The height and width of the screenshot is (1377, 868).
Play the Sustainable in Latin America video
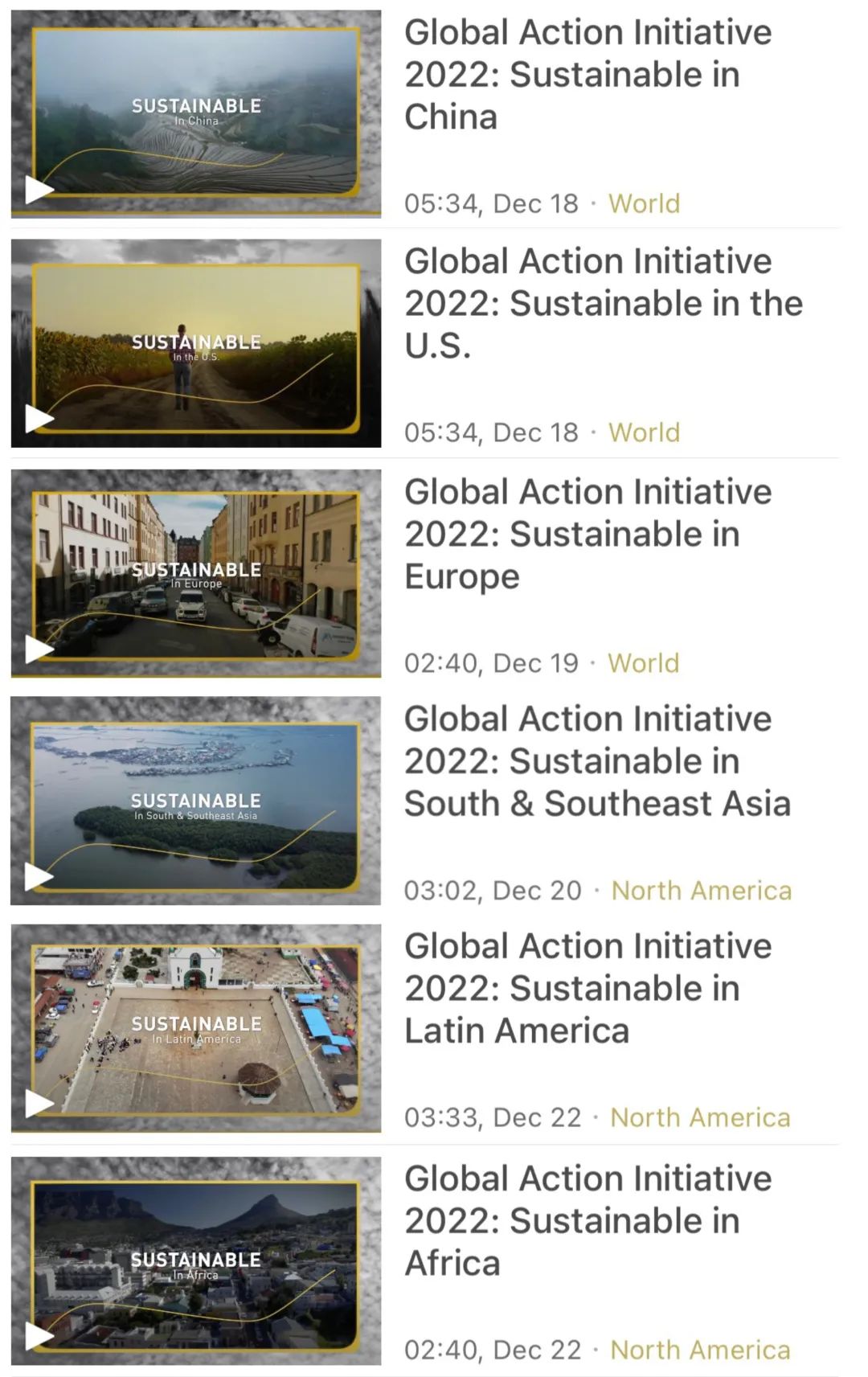point(38,1104)
